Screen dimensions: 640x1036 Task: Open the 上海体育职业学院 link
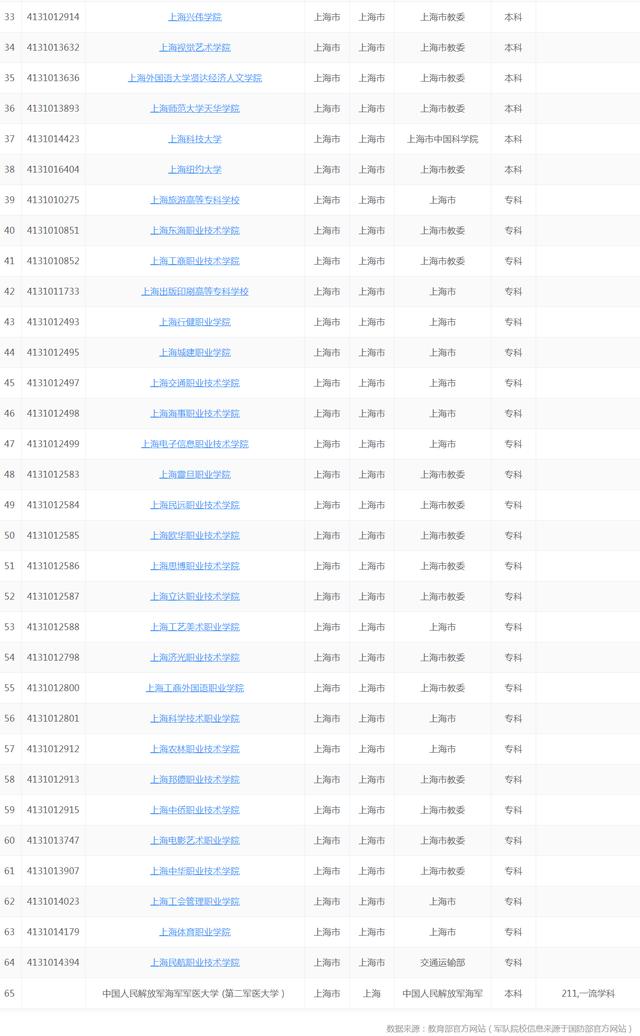coord(195,932)
